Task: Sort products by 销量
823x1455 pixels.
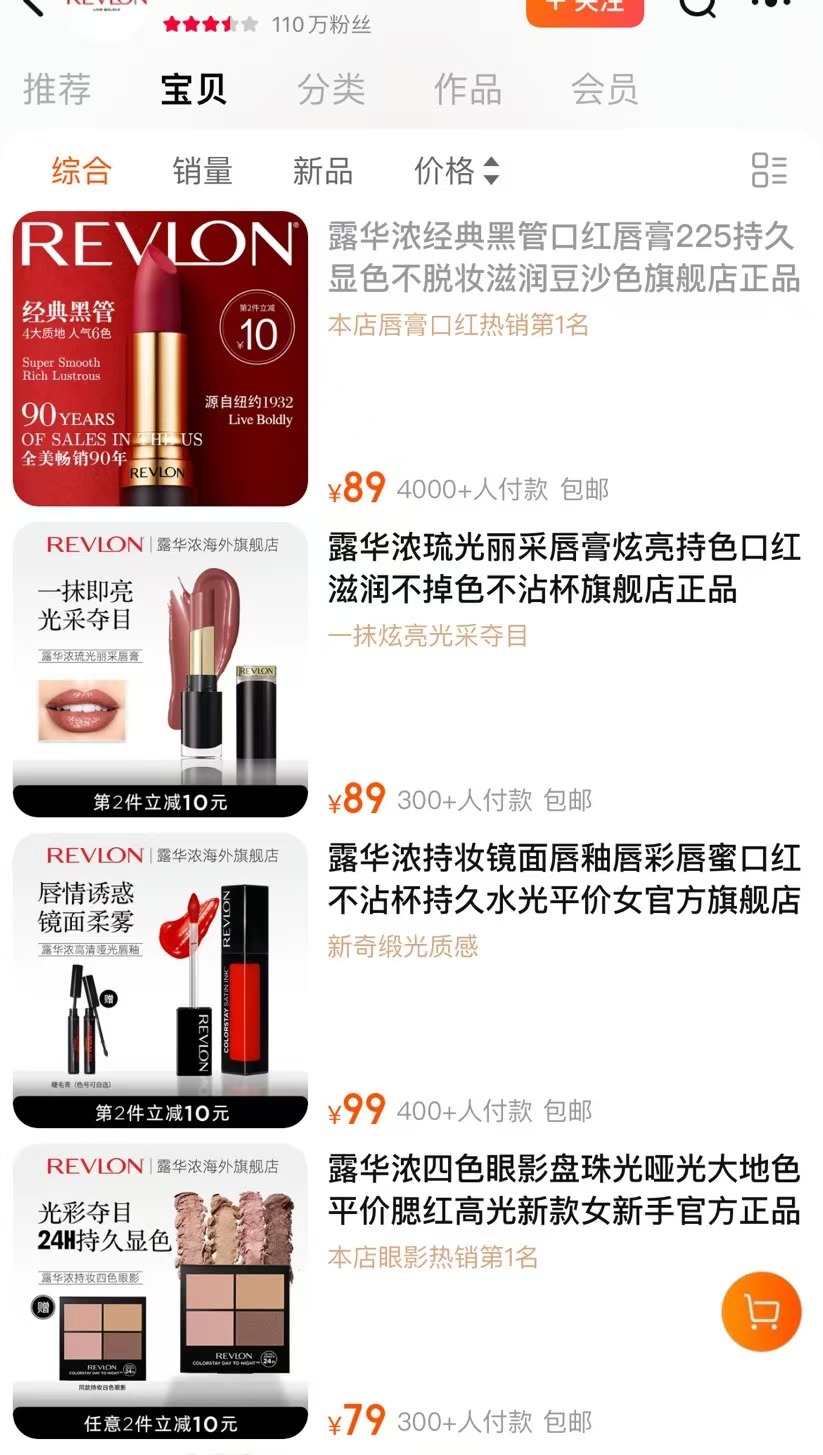Action: coord(202,171)
